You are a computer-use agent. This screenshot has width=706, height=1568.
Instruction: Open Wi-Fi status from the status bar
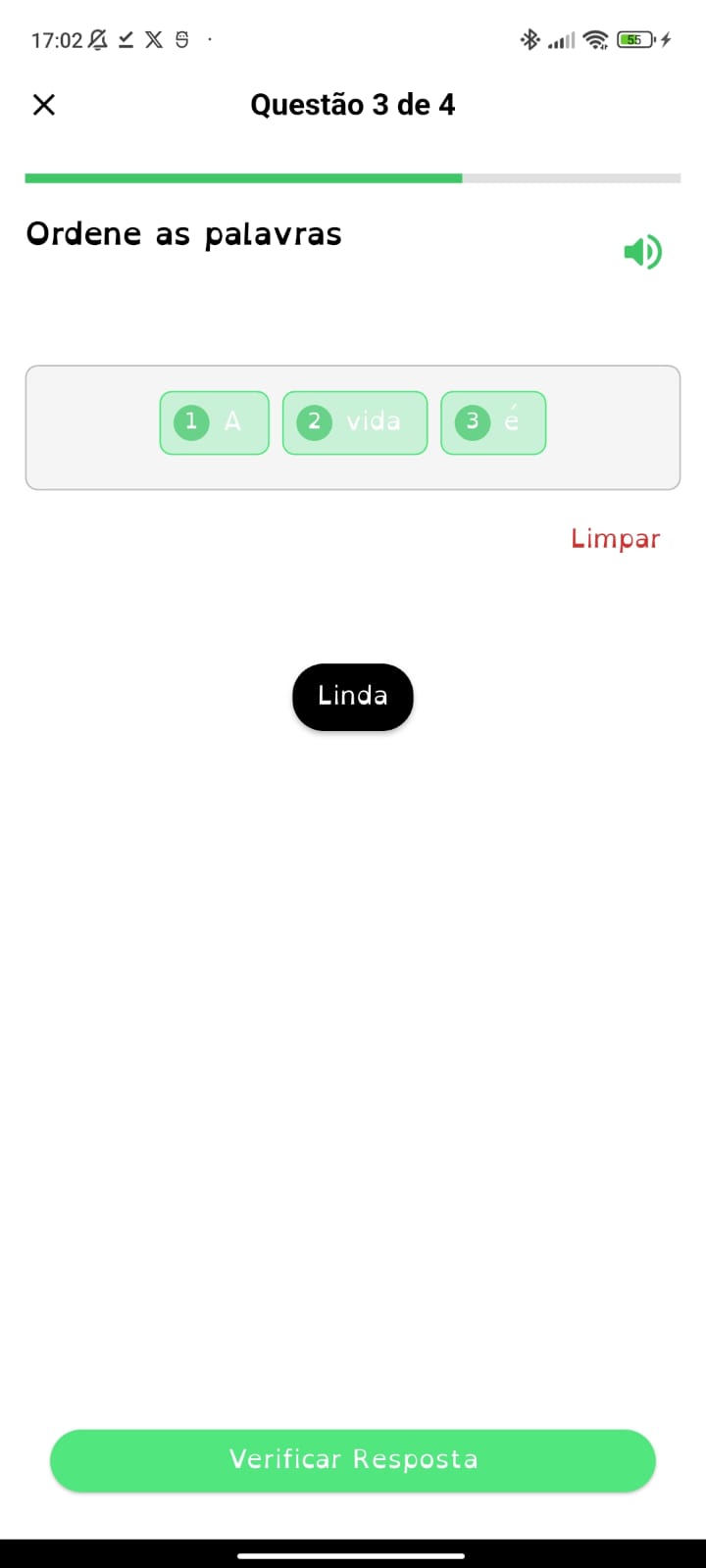(x=594, y=39)
